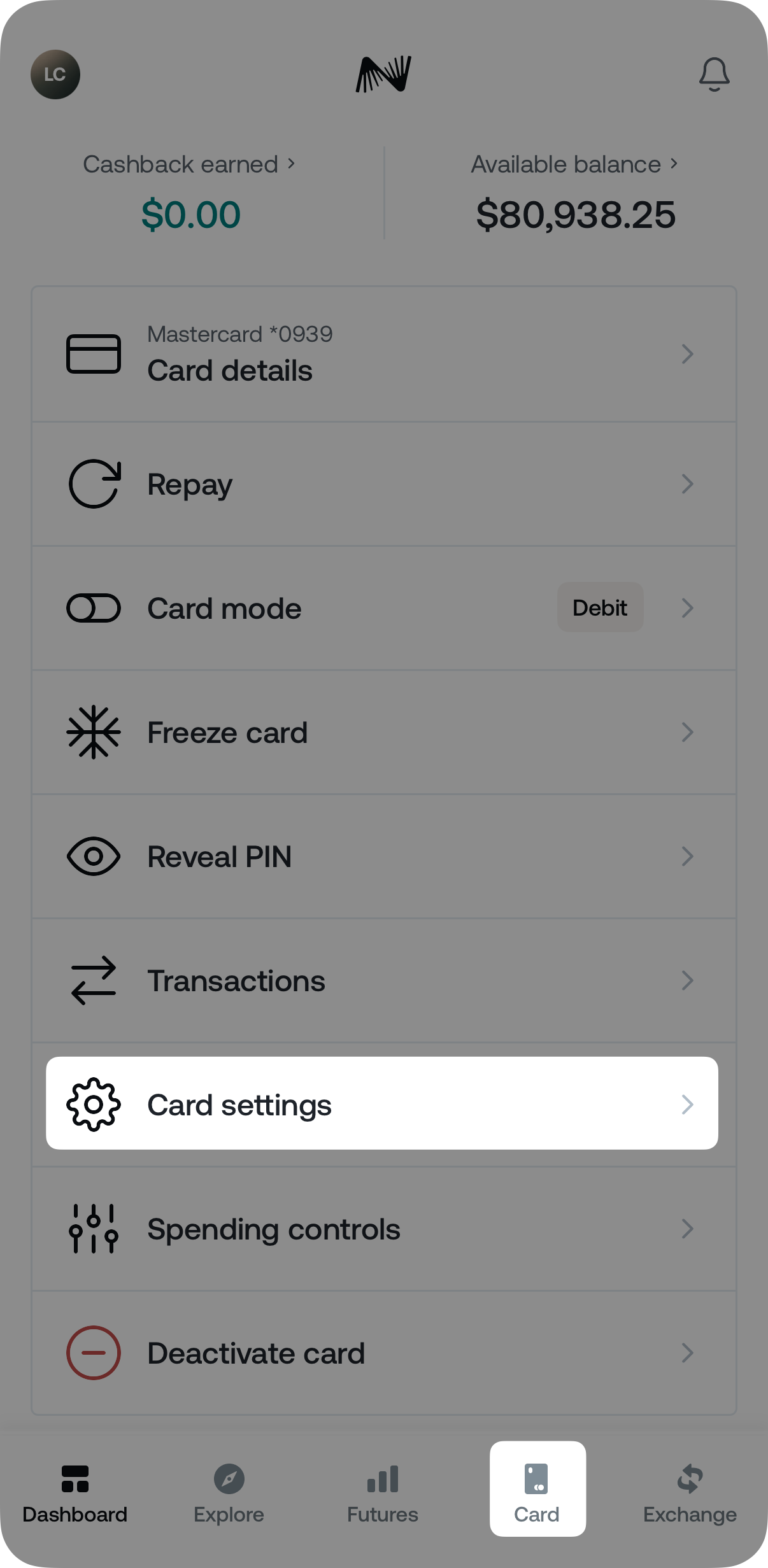Tap the Deactivate card minus icon

click(x=94, y=1353)
